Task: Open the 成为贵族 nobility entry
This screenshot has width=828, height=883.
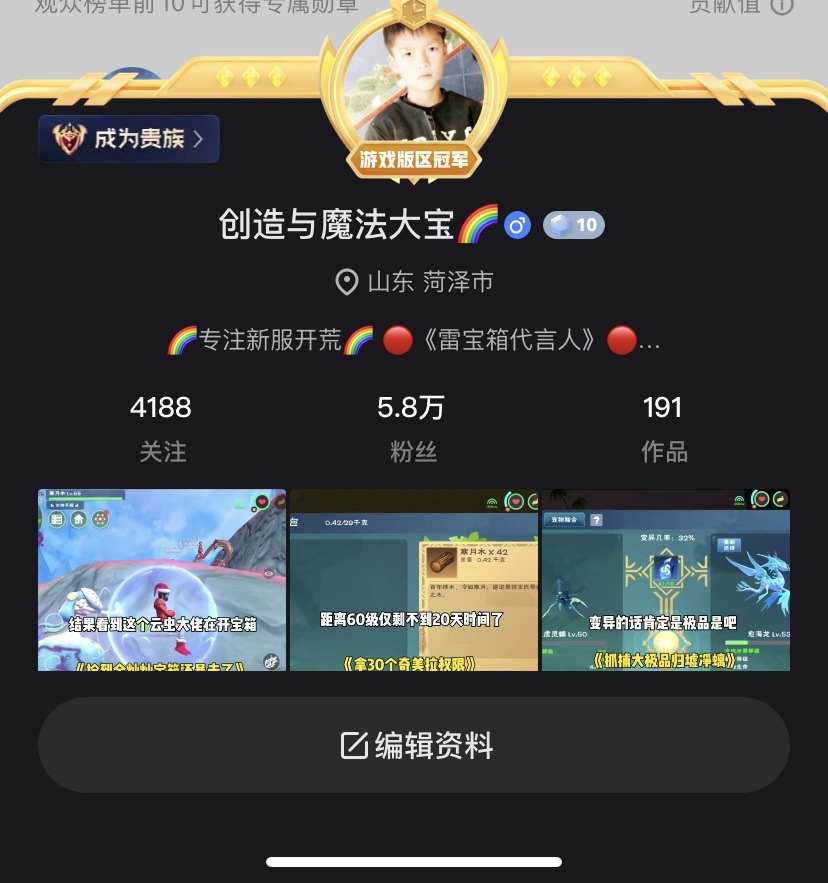Action: click(129, 139)
